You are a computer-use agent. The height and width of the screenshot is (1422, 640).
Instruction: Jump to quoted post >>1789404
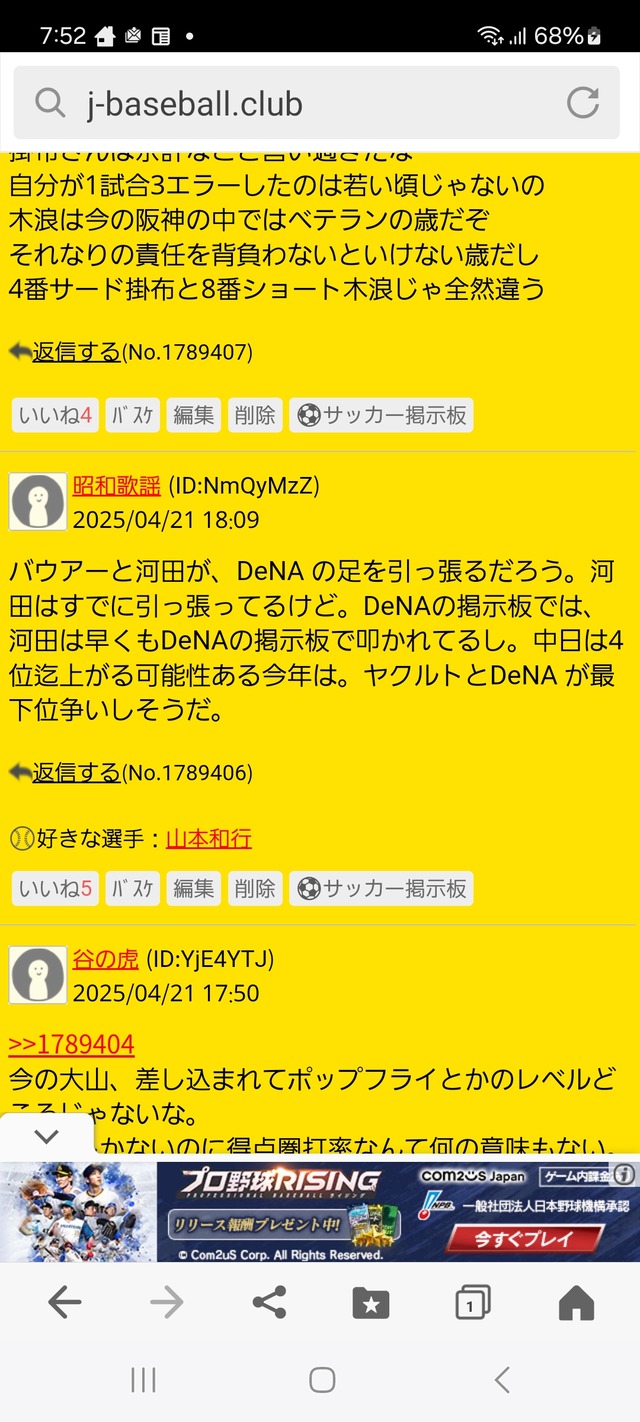71,1045
